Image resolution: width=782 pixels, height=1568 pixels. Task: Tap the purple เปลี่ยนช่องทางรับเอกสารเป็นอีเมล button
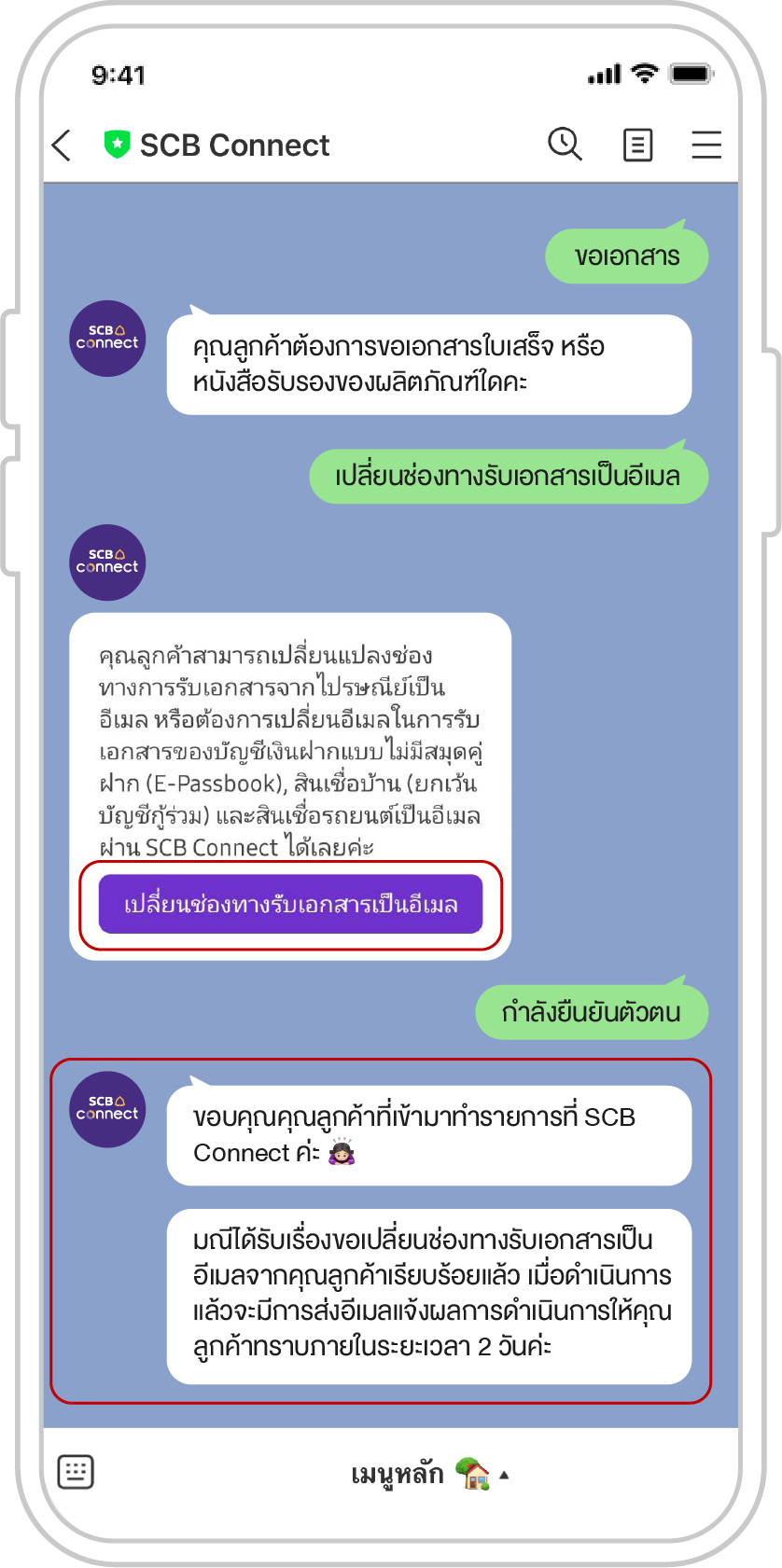coord(290,904)
